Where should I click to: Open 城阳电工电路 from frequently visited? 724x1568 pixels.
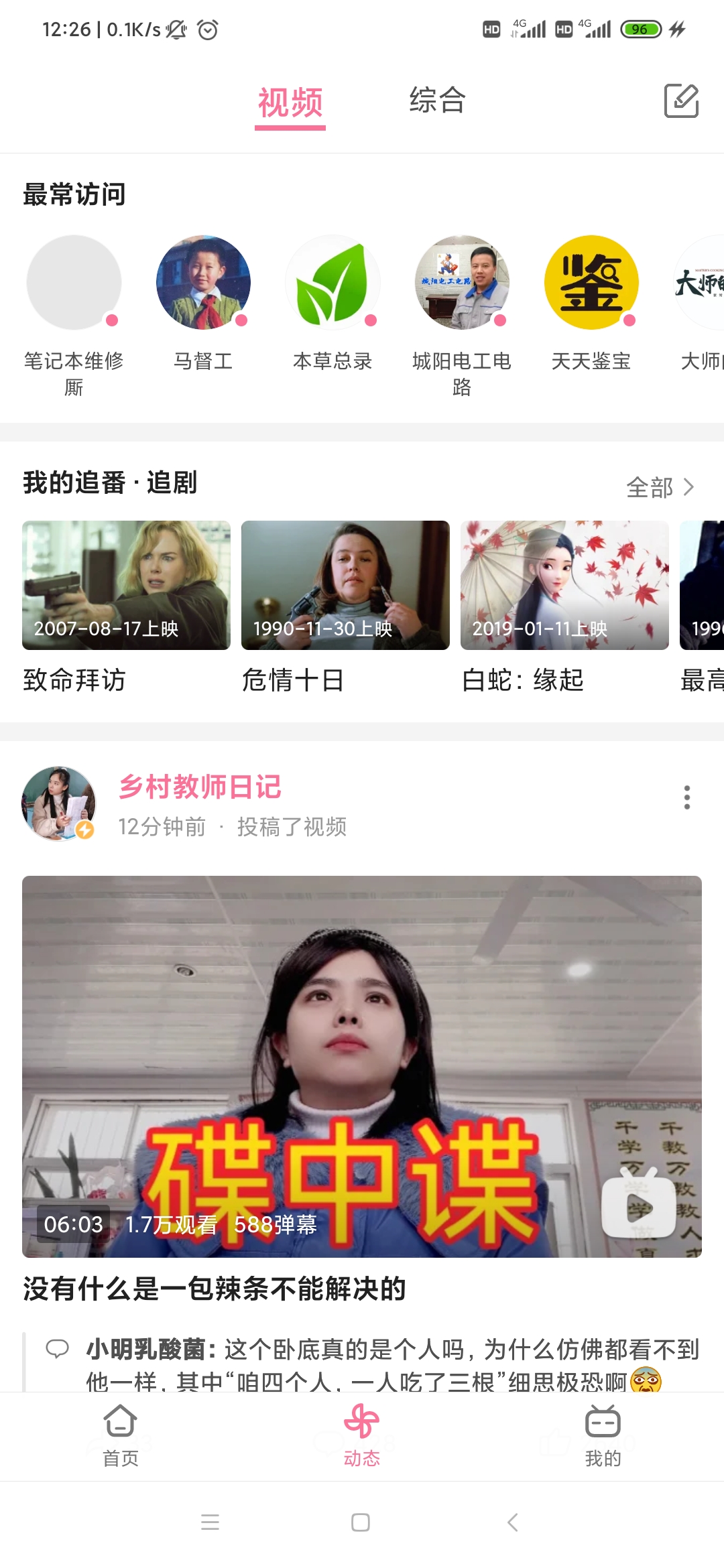[462, 283]
